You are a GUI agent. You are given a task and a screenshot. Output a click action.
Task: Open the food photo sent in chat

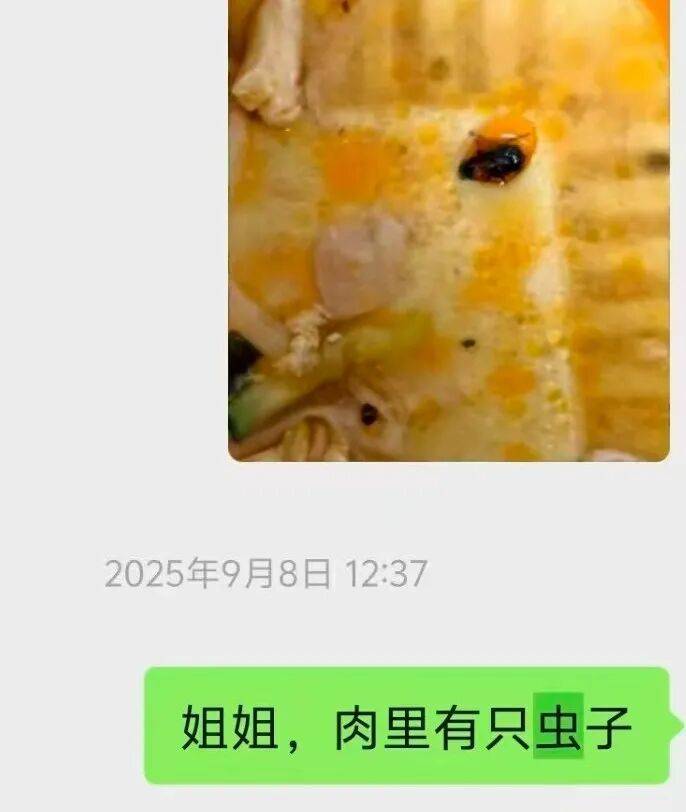449,230
